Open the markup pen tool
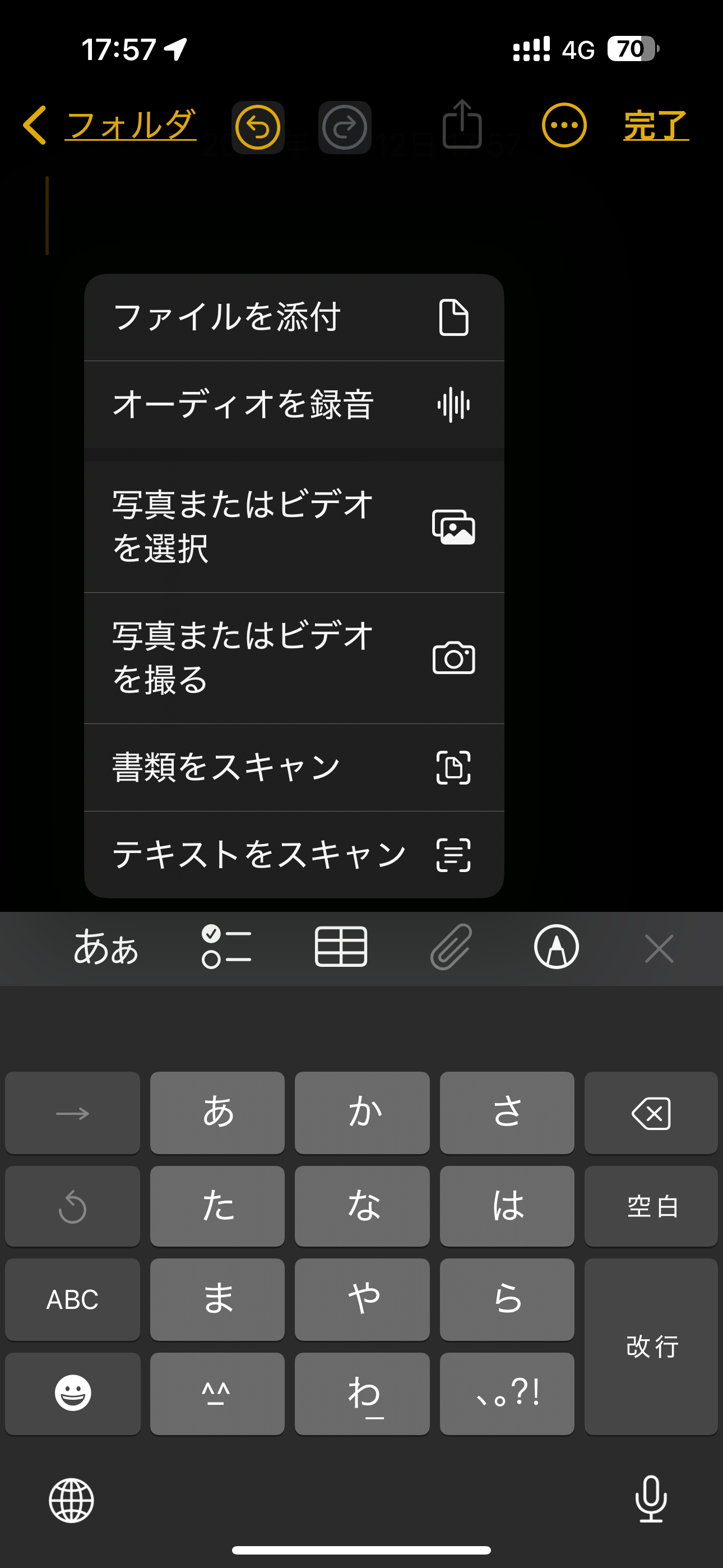 (556, 948)
